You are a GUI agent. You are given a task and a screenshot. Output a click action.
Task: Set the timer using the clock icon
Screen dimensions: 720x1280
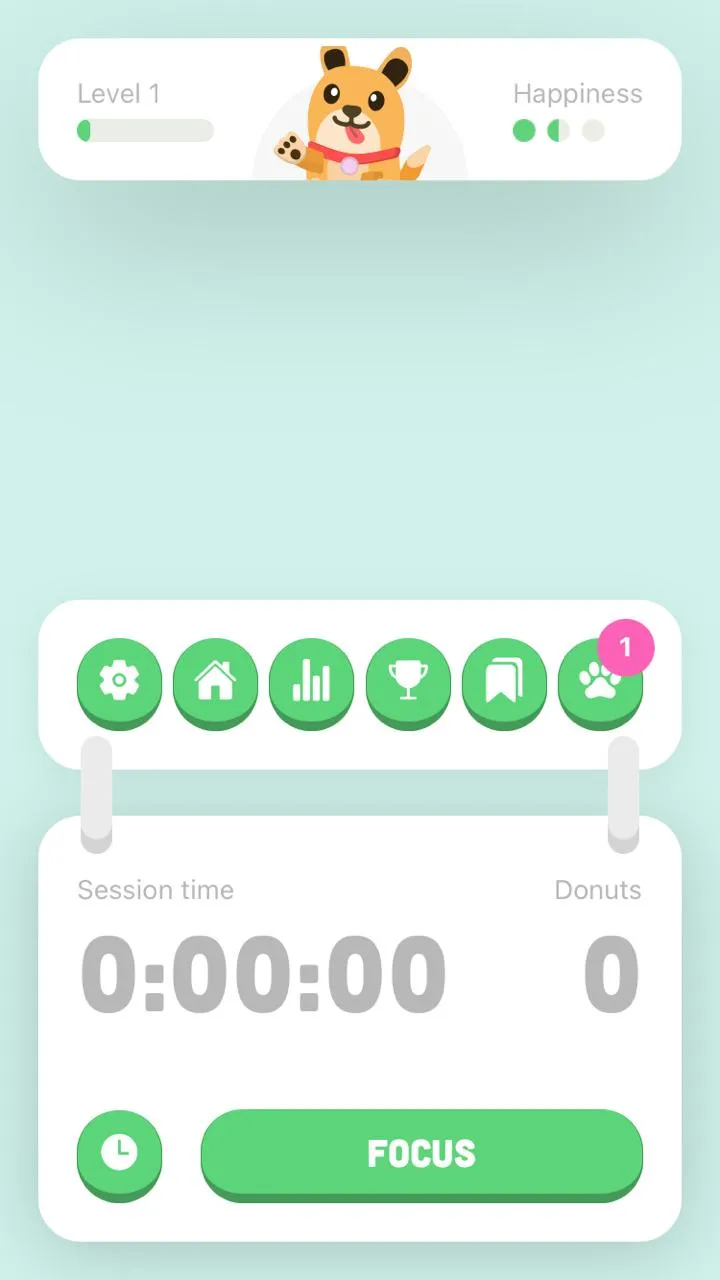(x=119, y=1153)
